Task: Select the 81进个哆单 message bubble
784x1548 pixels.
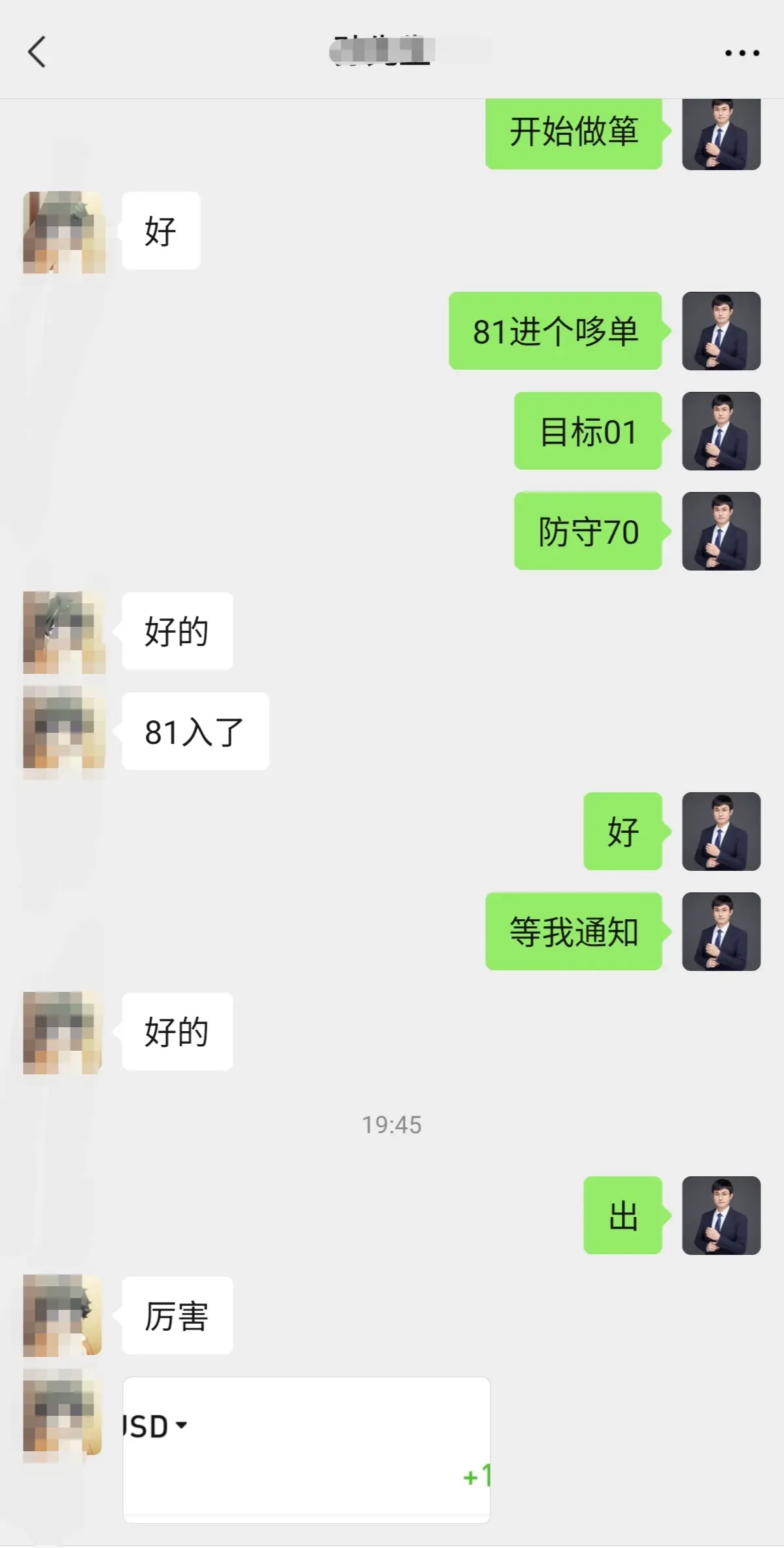Action: [x=555, y=332]
